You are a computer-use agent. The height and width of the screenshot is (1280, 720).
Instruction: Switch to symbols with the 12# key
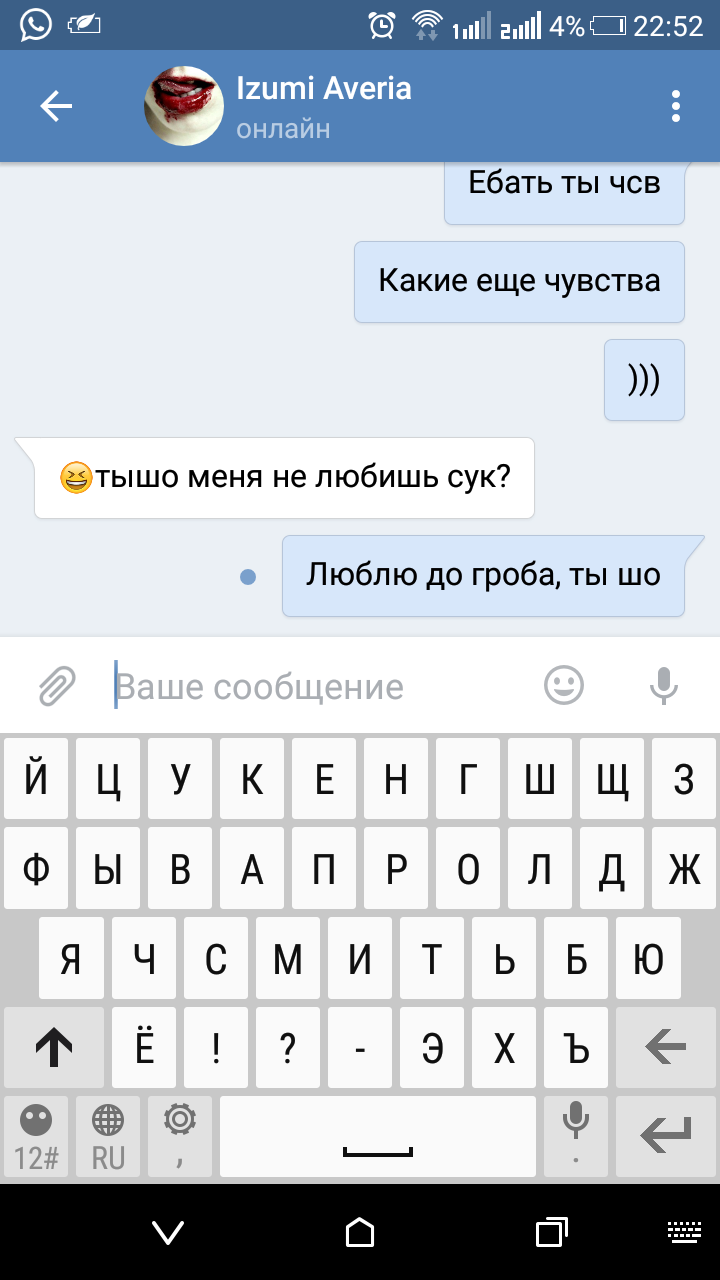[35, 1136]
